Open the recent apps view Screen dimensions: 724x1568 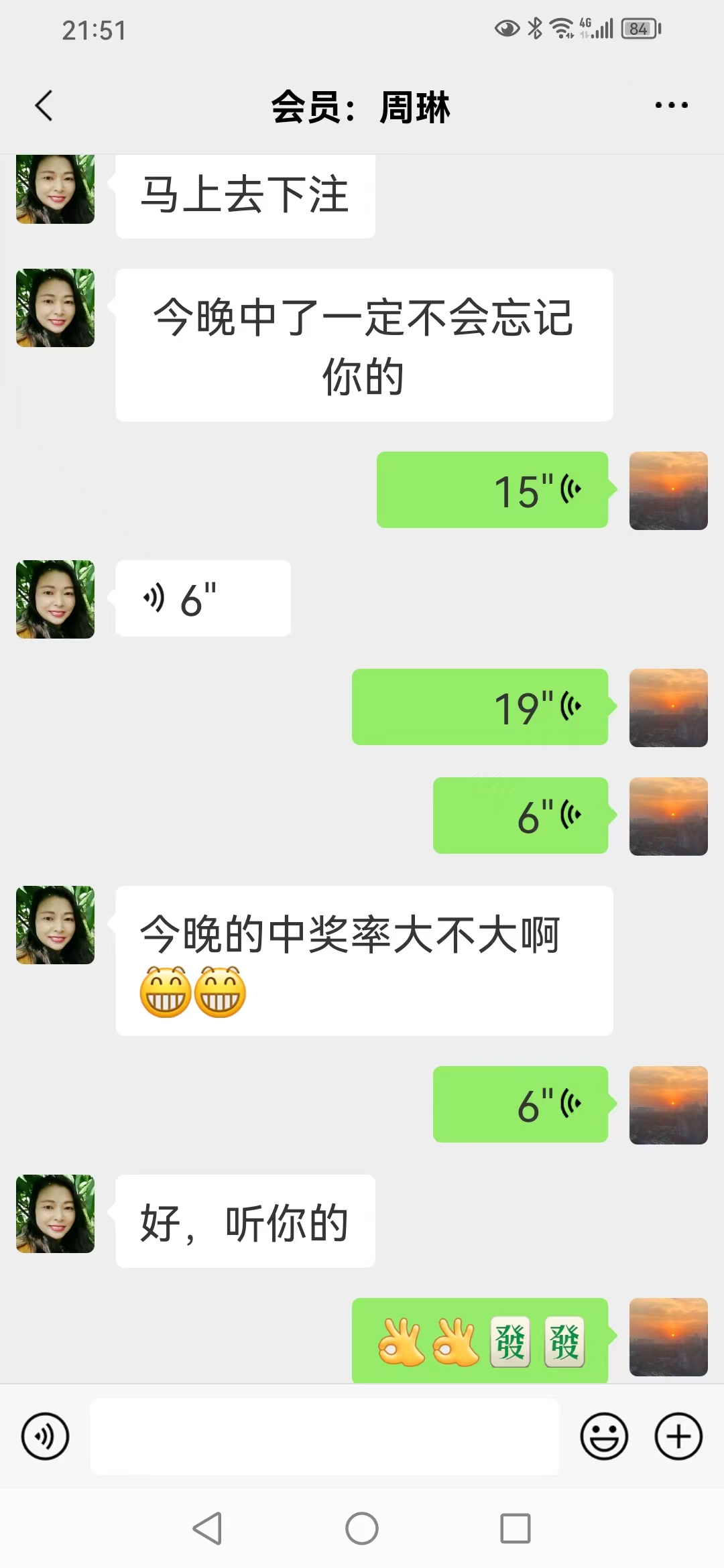click(516, 1528)
